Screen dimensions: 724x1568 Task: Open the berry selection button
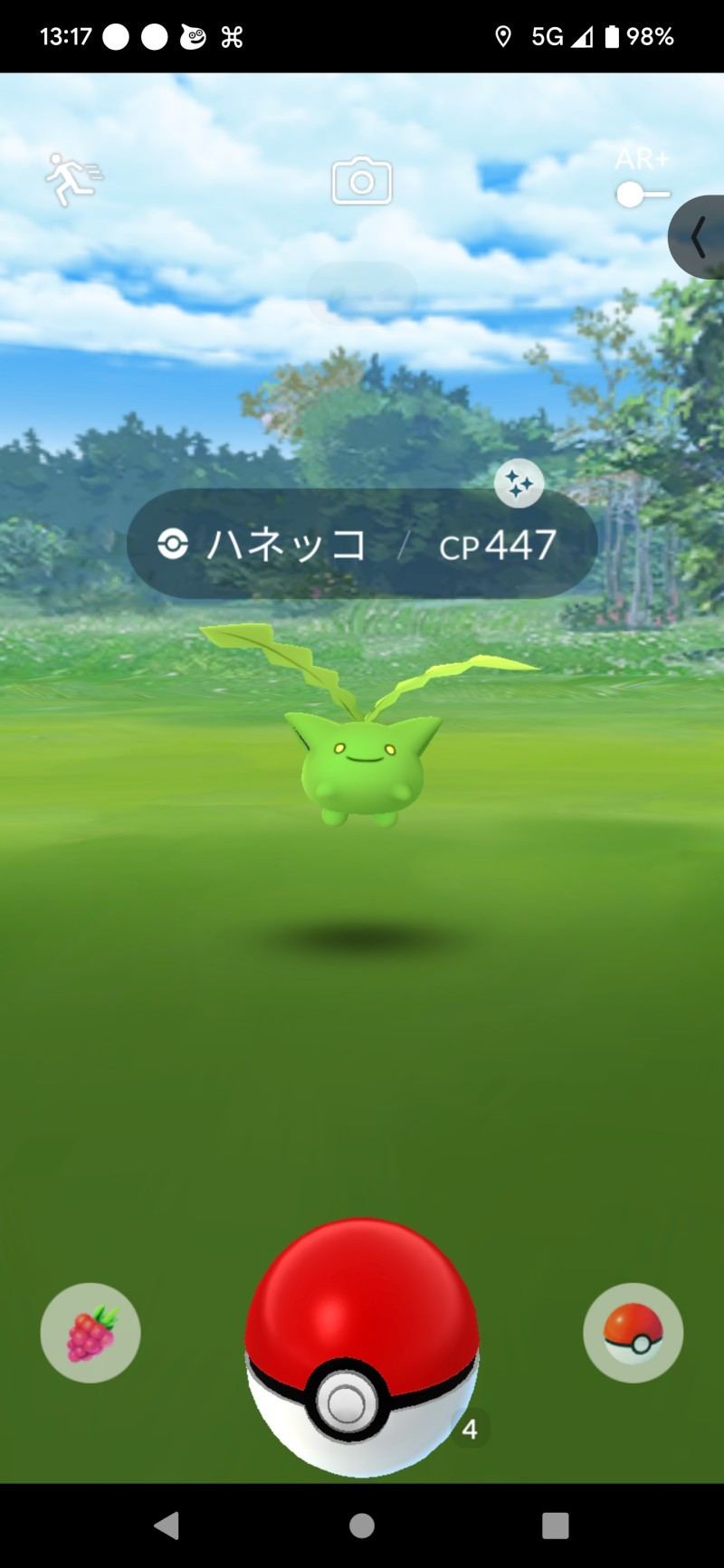tap(90, 1332)
